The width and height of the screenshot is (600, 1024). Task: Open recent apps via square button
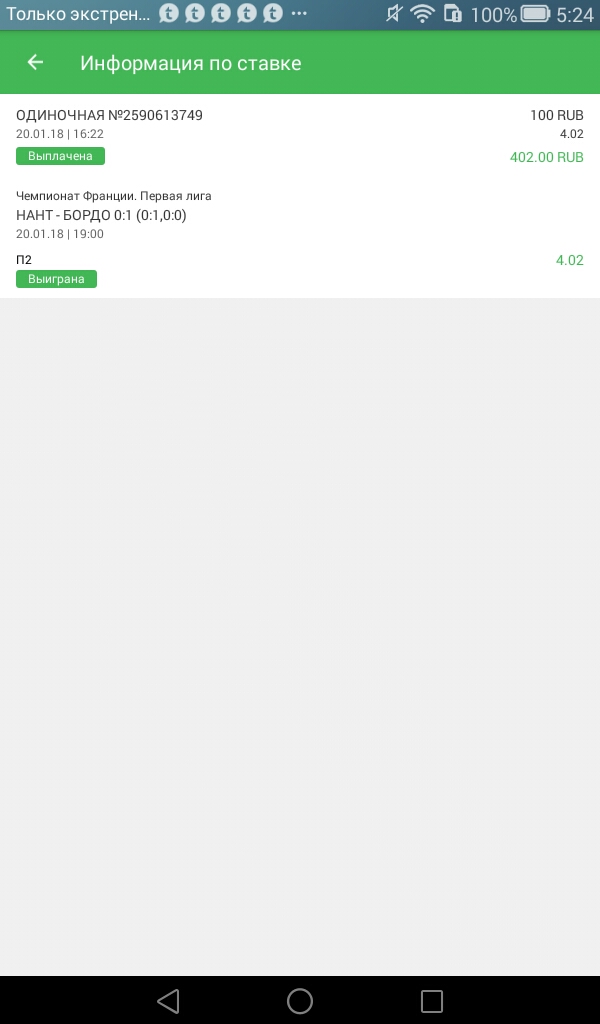pos(432,1001)
